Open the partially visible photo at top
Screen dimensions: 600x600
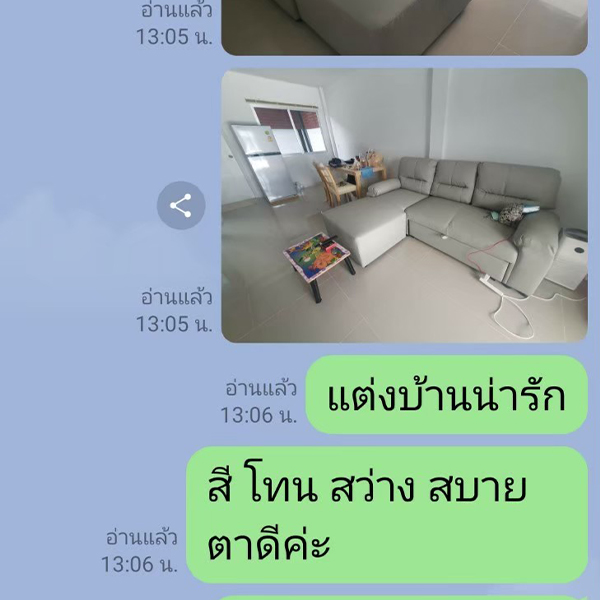pos(404,26)
